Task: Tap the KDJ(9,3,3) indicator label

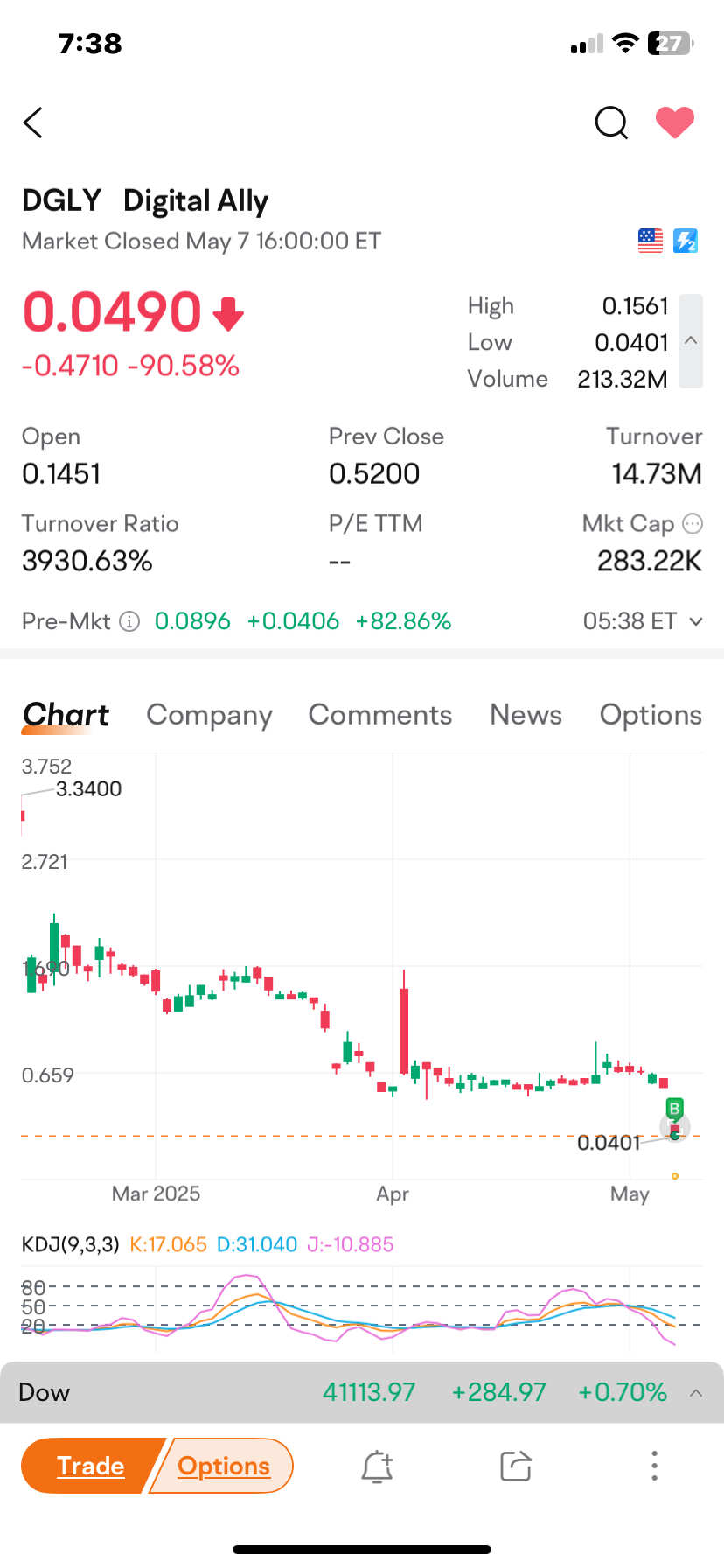Action: point(70,1244)
